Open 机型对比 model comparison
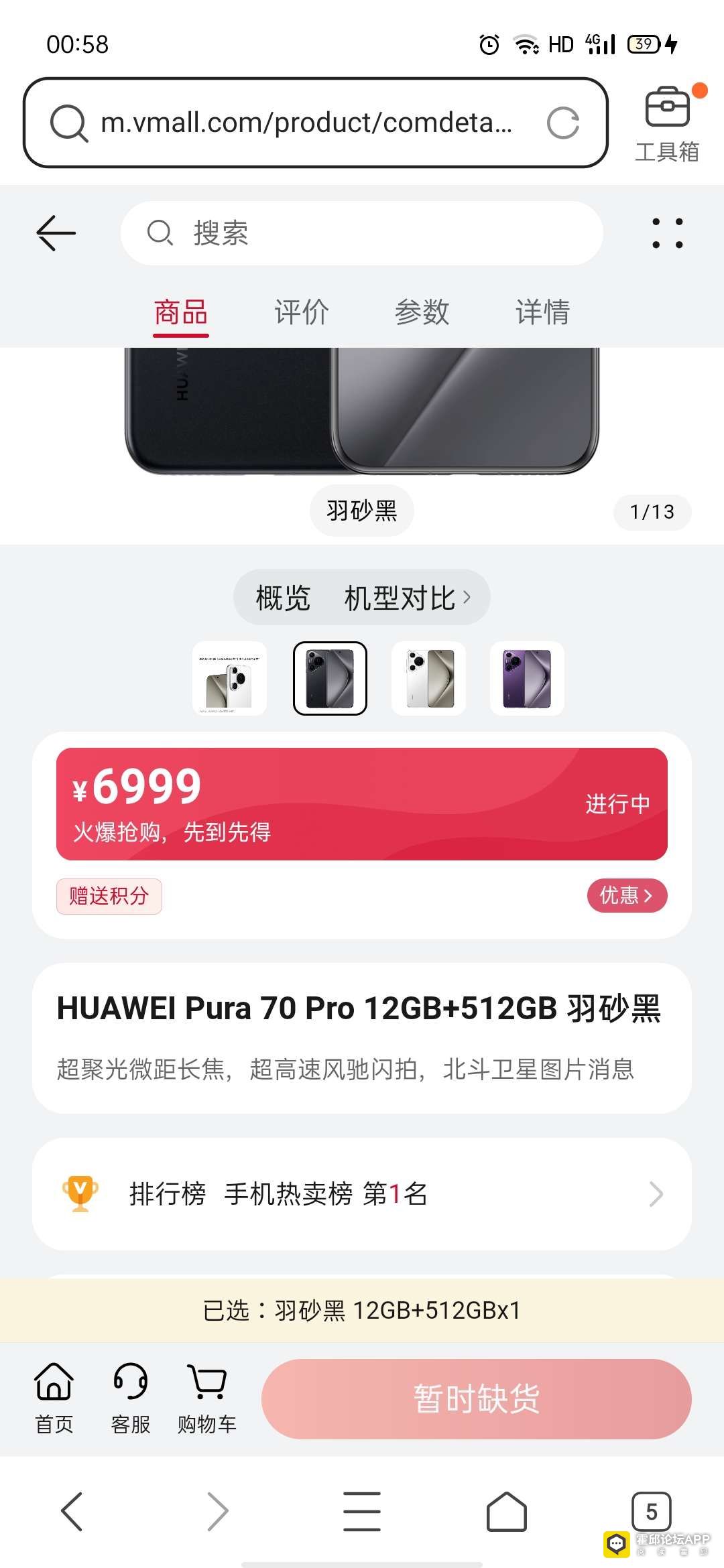The width and height of the screenshot is (724, 1568). point(406,598)
